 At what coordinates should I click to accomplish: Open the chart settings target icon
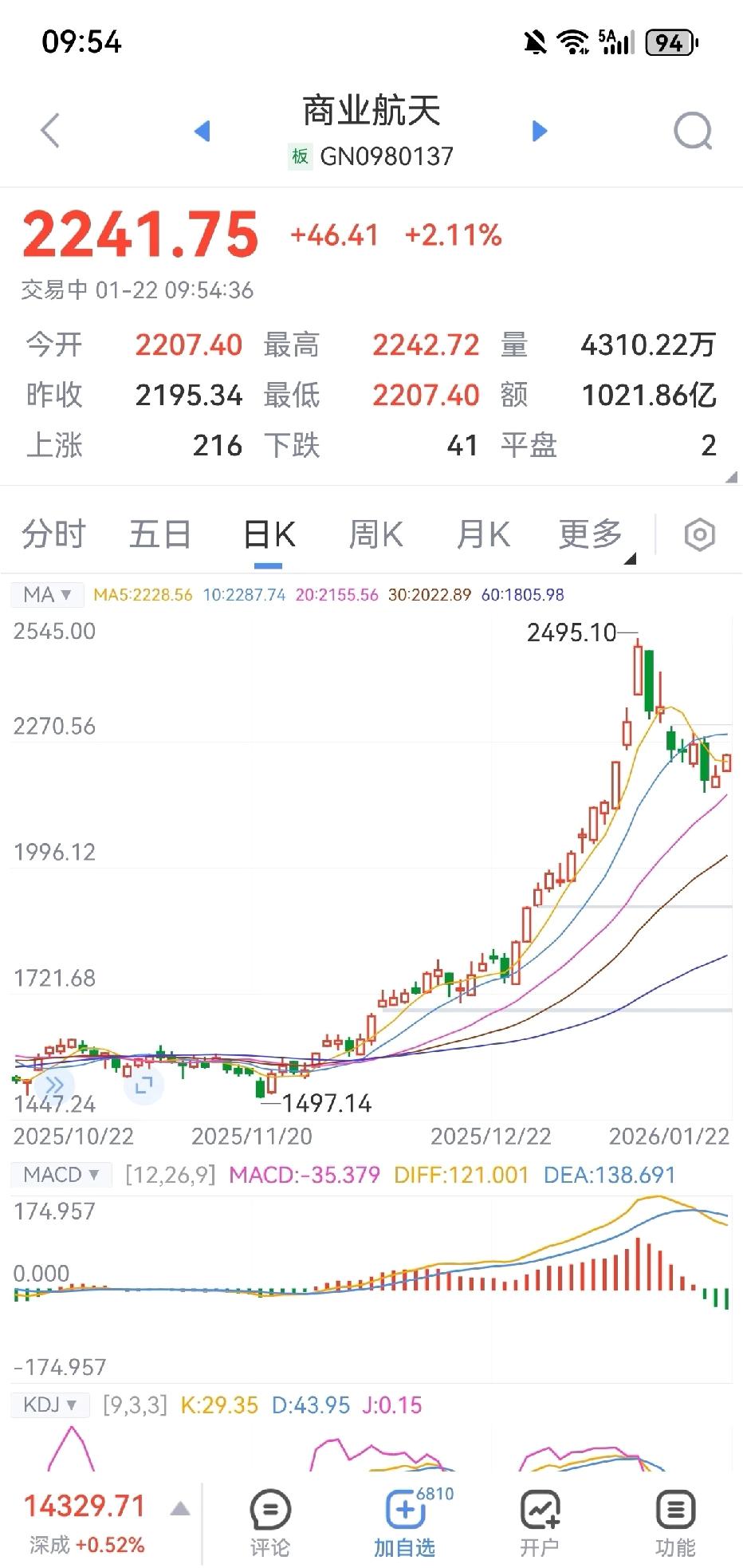click(x=698, y=534)
